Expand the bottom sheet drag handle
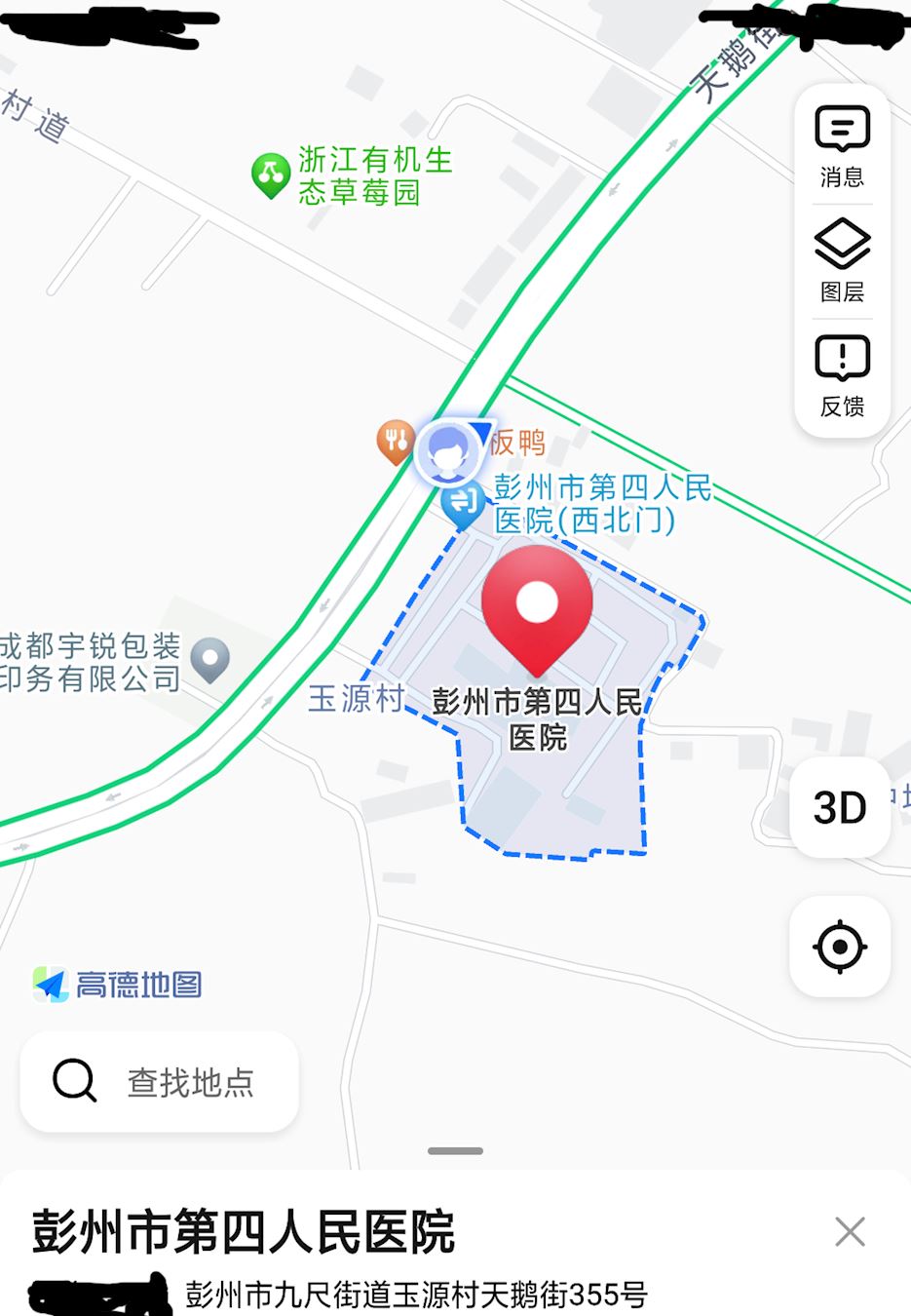The image size is (911, 1316). 455,1151
